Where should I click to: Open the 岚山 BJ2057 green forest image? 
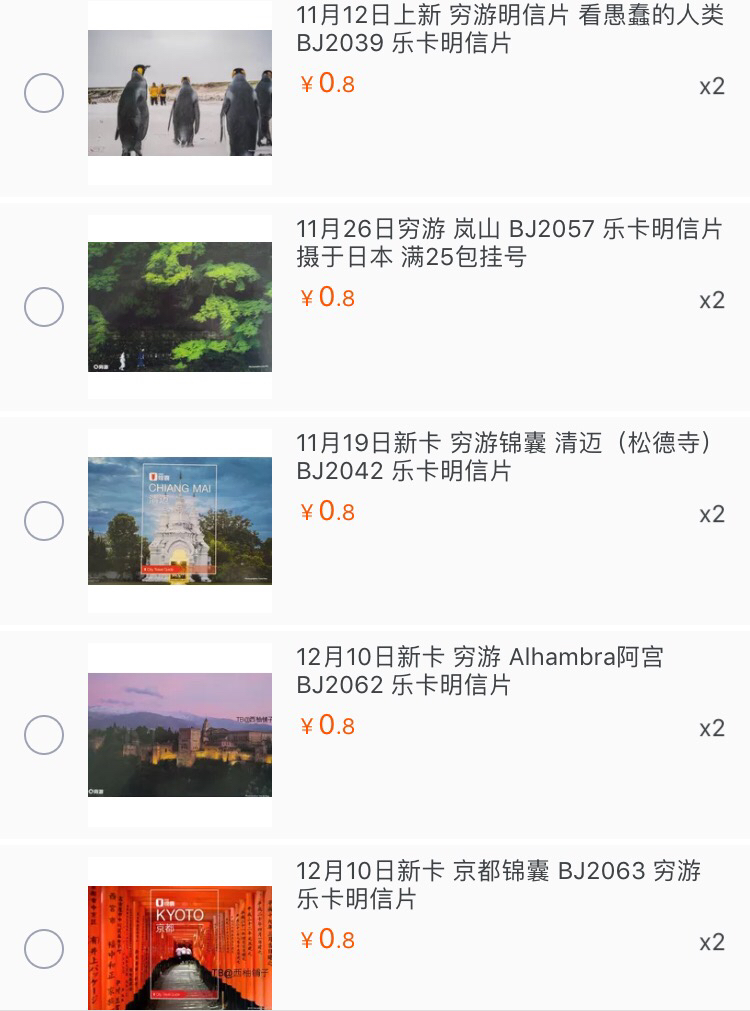coord(180,307)
